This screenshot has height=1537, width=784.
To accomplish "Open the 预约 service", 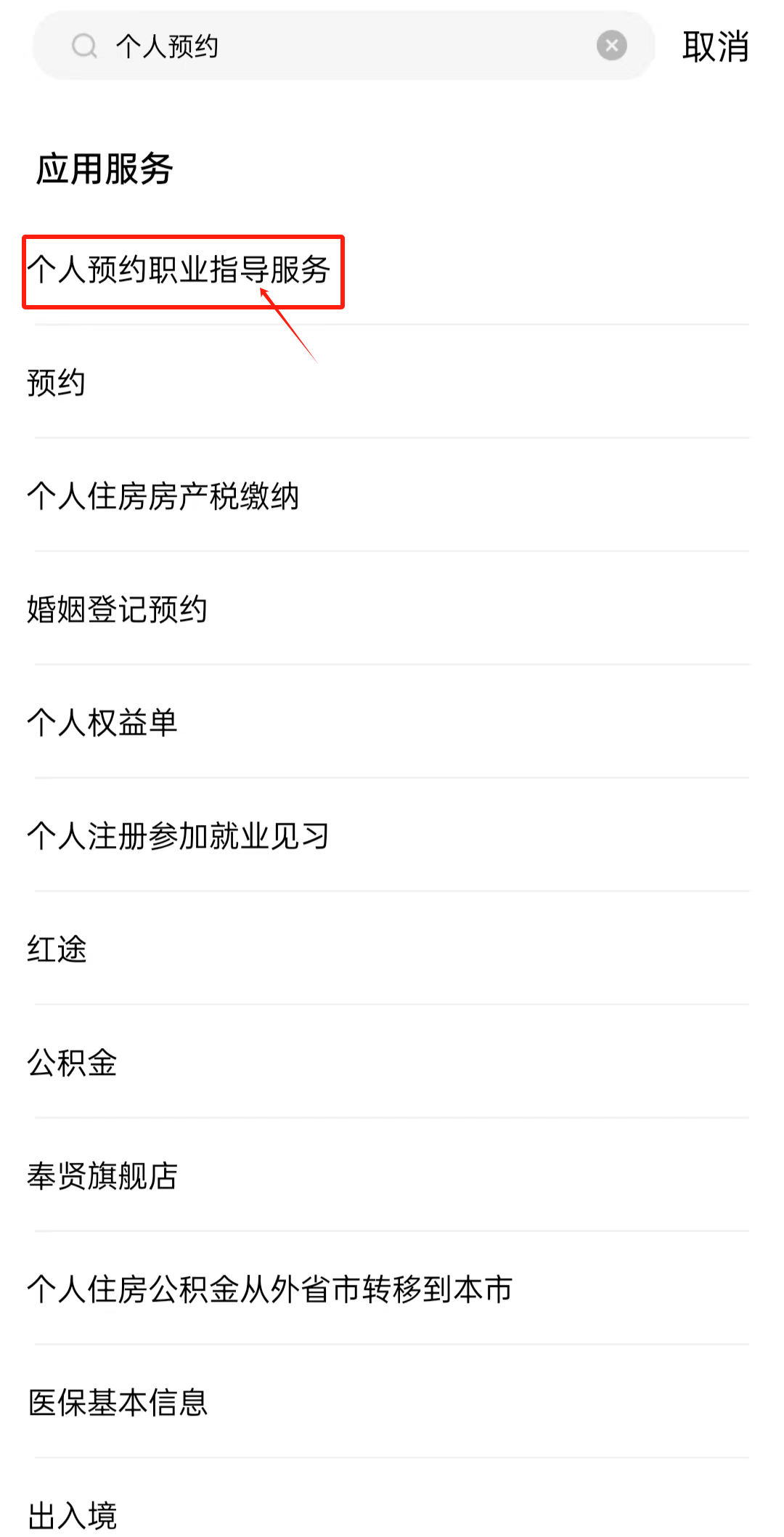I will pyautogui.click(x=57, y=383).
